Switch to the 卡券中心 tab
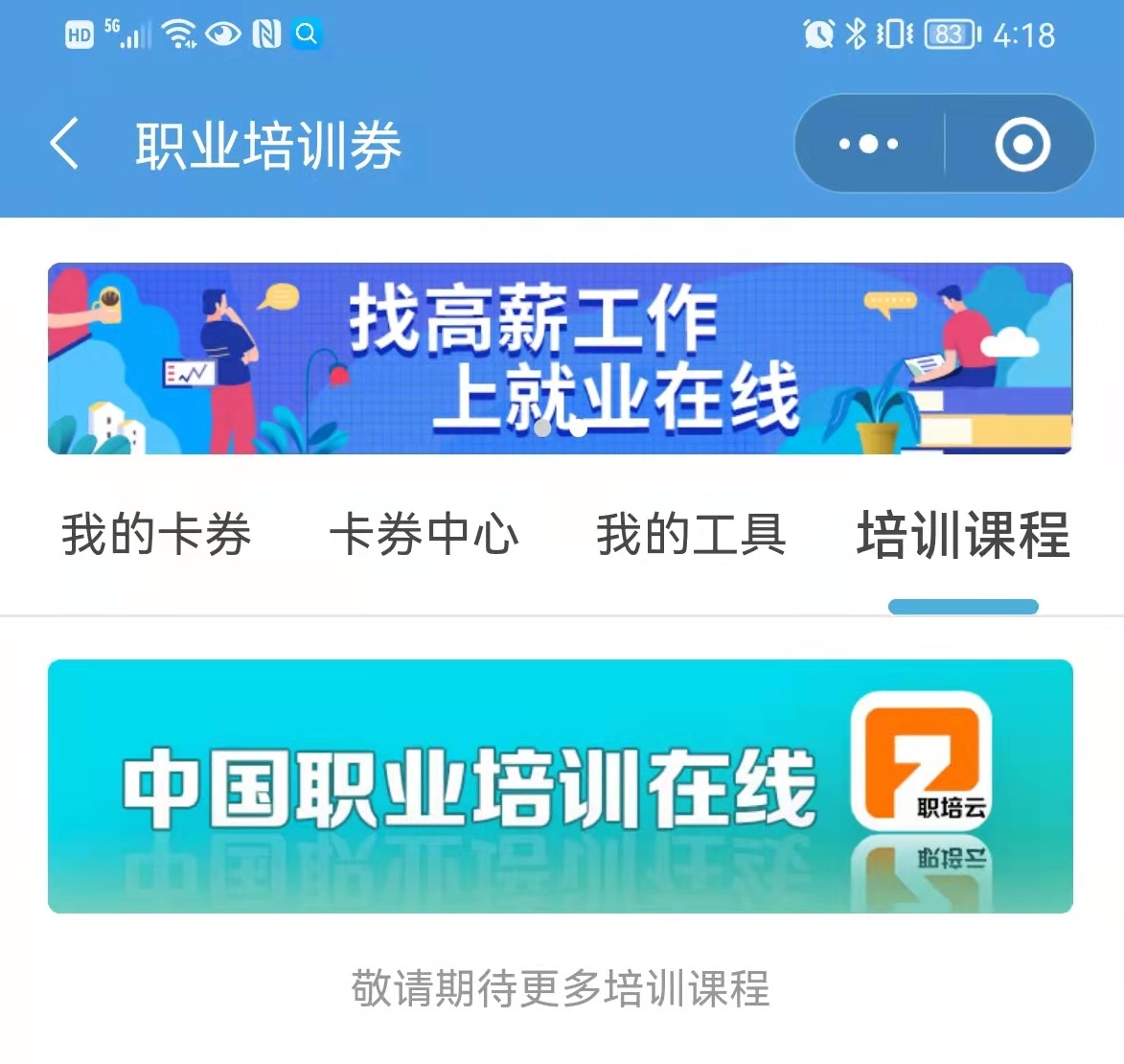Viewport: 1124px width, 1064px height. [x=424, y=535]
